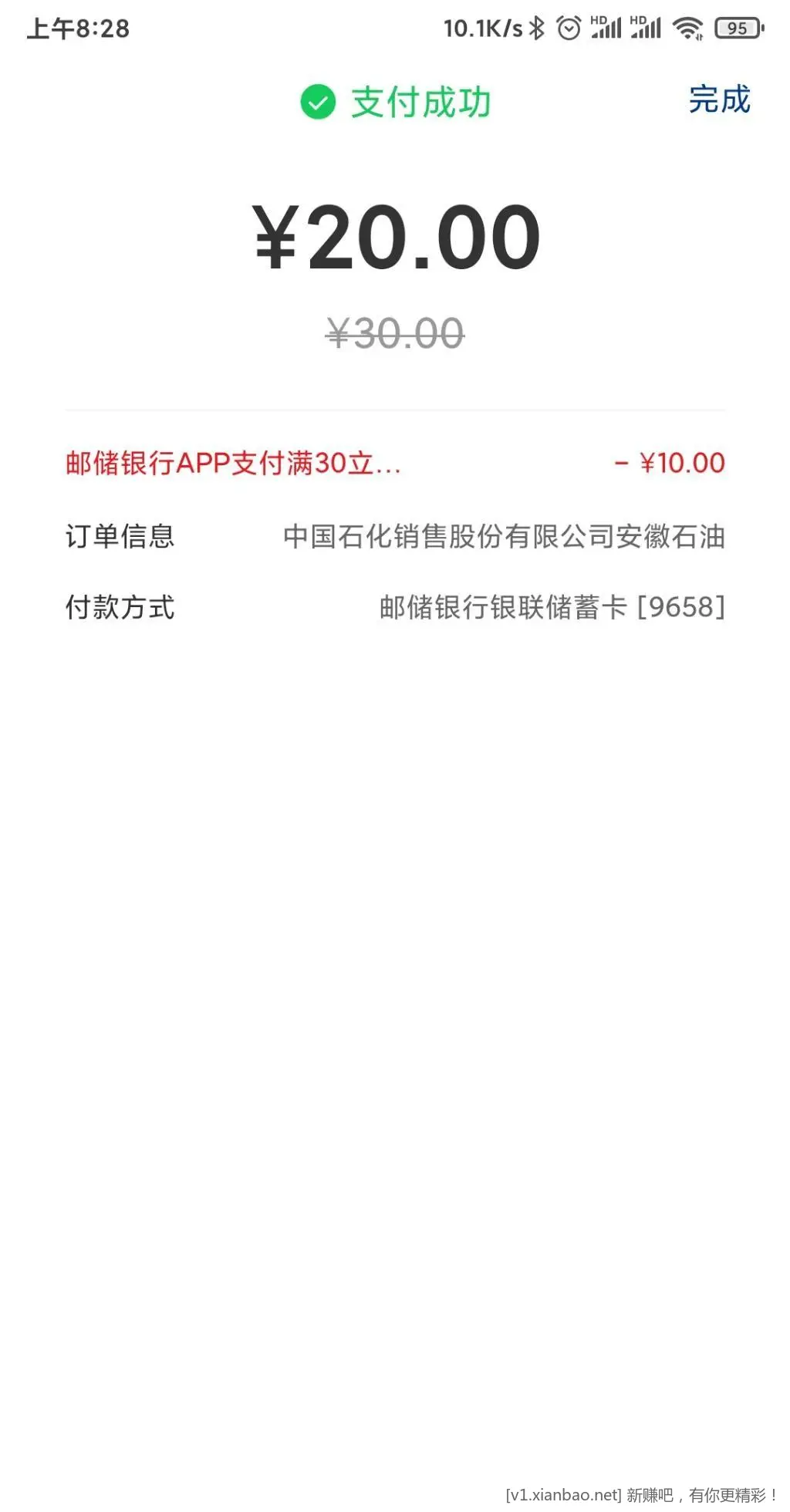Tap 完成 to finish the payment
790x1512 pixels.
point(719,100)
